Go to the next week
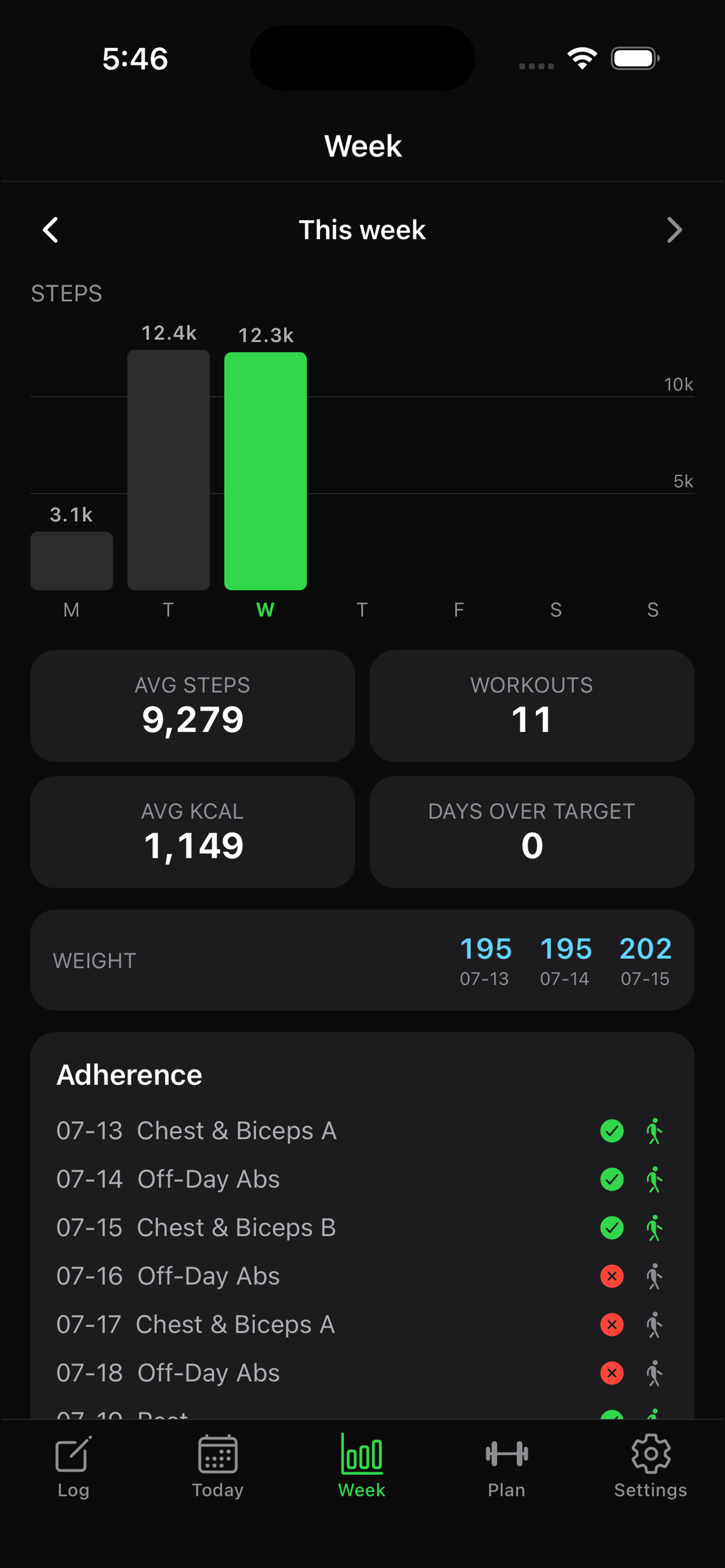The width and height of the screenshot is (725, 1568). [674, 230]
